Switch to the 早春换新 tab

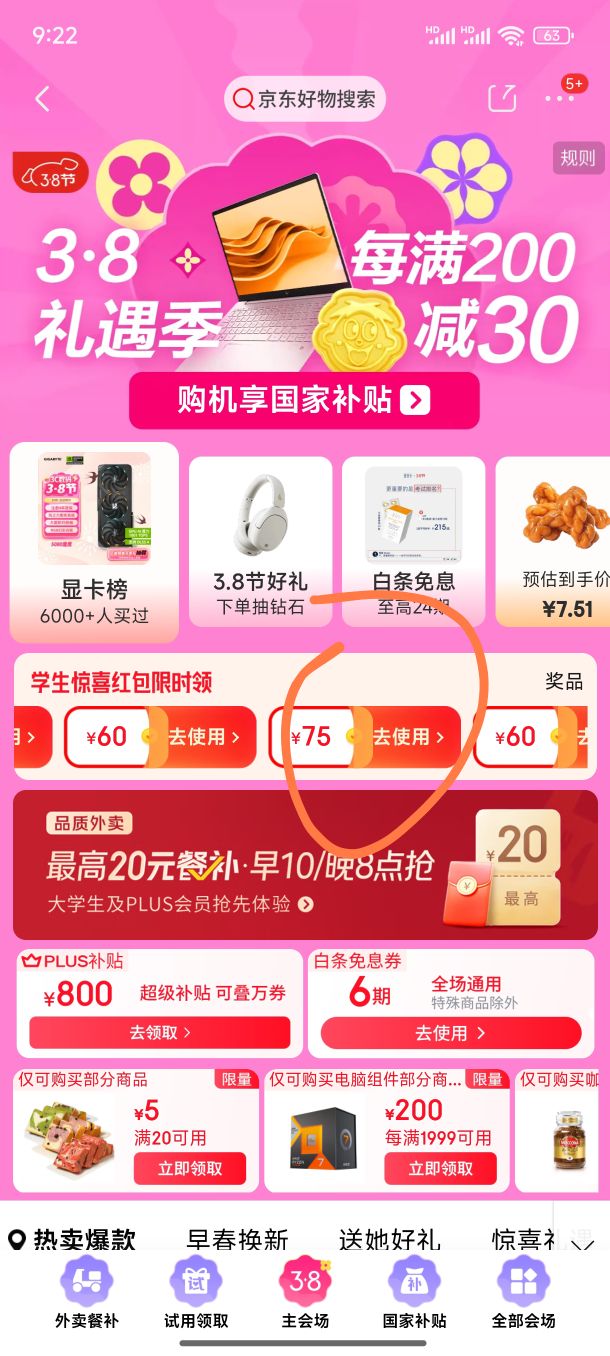[x=238, y=1241]
